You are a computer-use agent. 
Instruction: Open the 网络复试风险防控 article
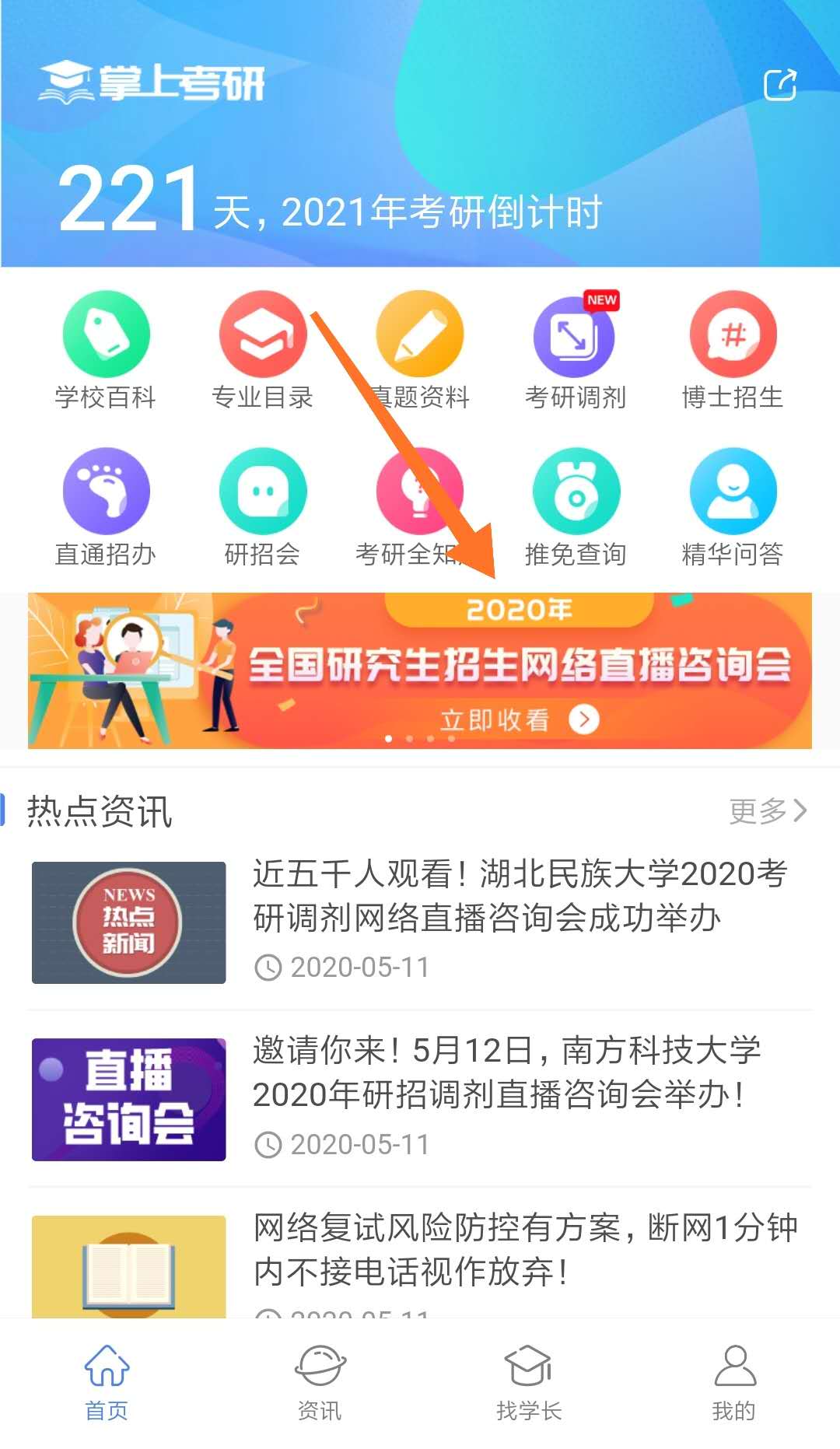click(525, 1249)
